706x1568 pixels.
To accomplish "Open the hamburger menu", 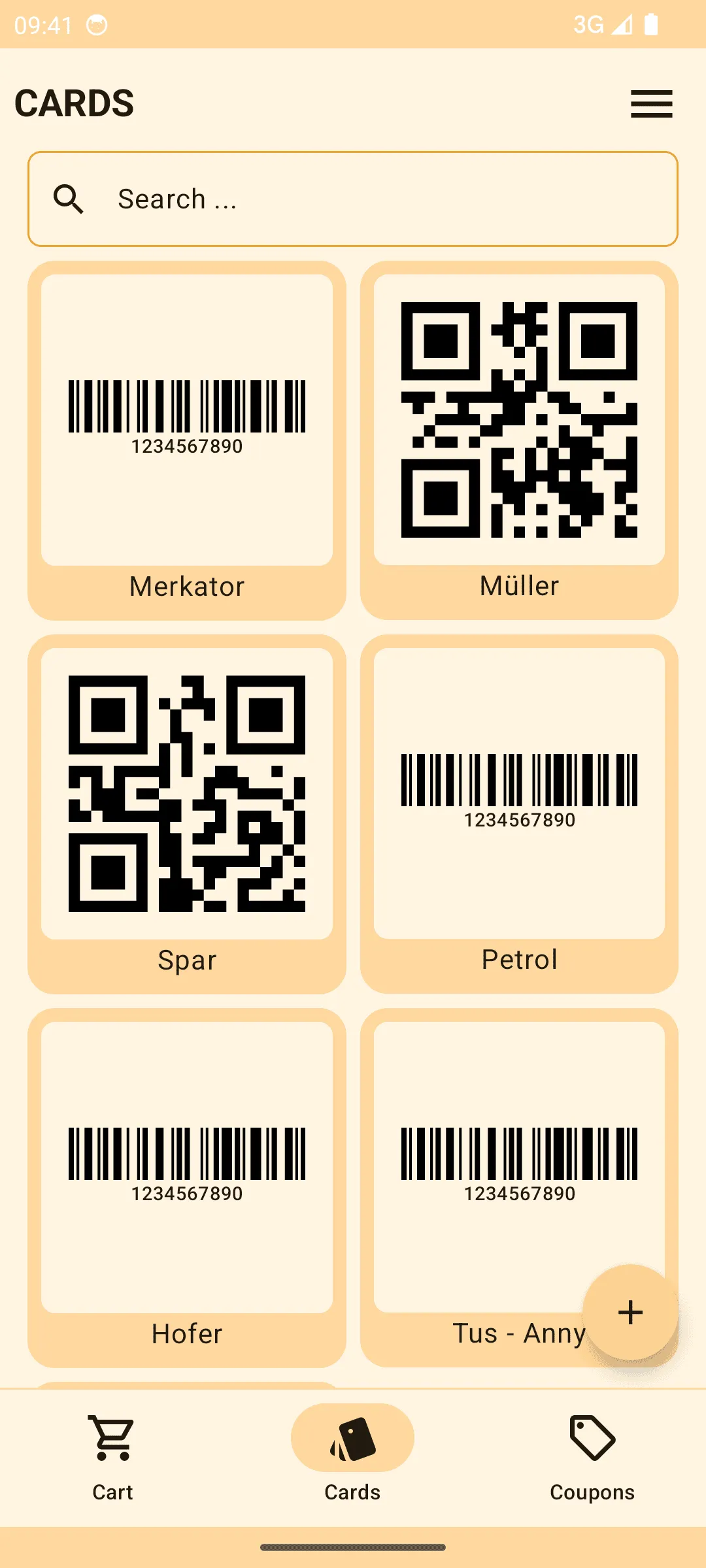I will pos(651,104).
